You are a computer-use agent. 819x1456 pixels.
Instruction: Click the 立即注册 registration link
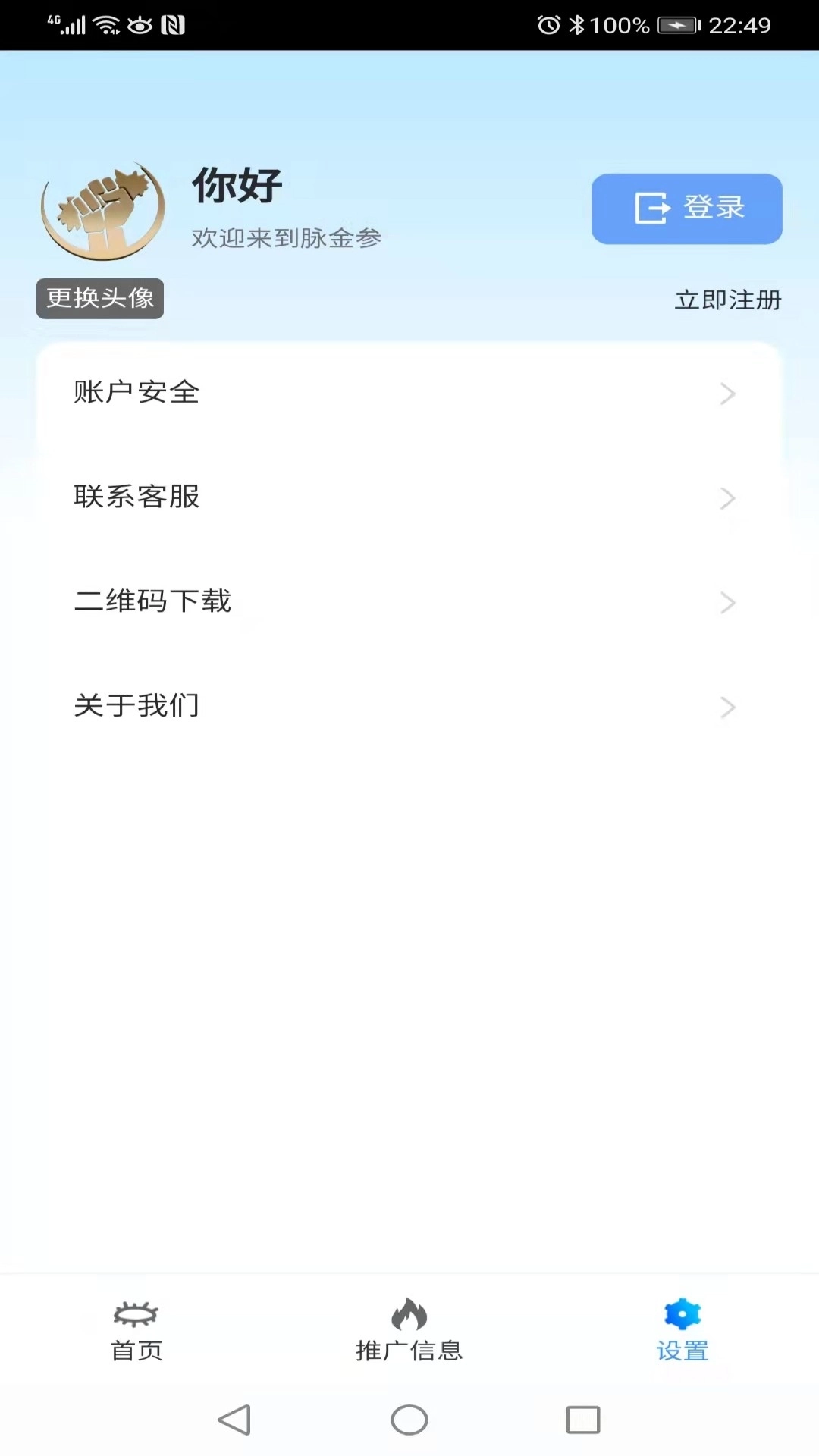pos(728,300)
